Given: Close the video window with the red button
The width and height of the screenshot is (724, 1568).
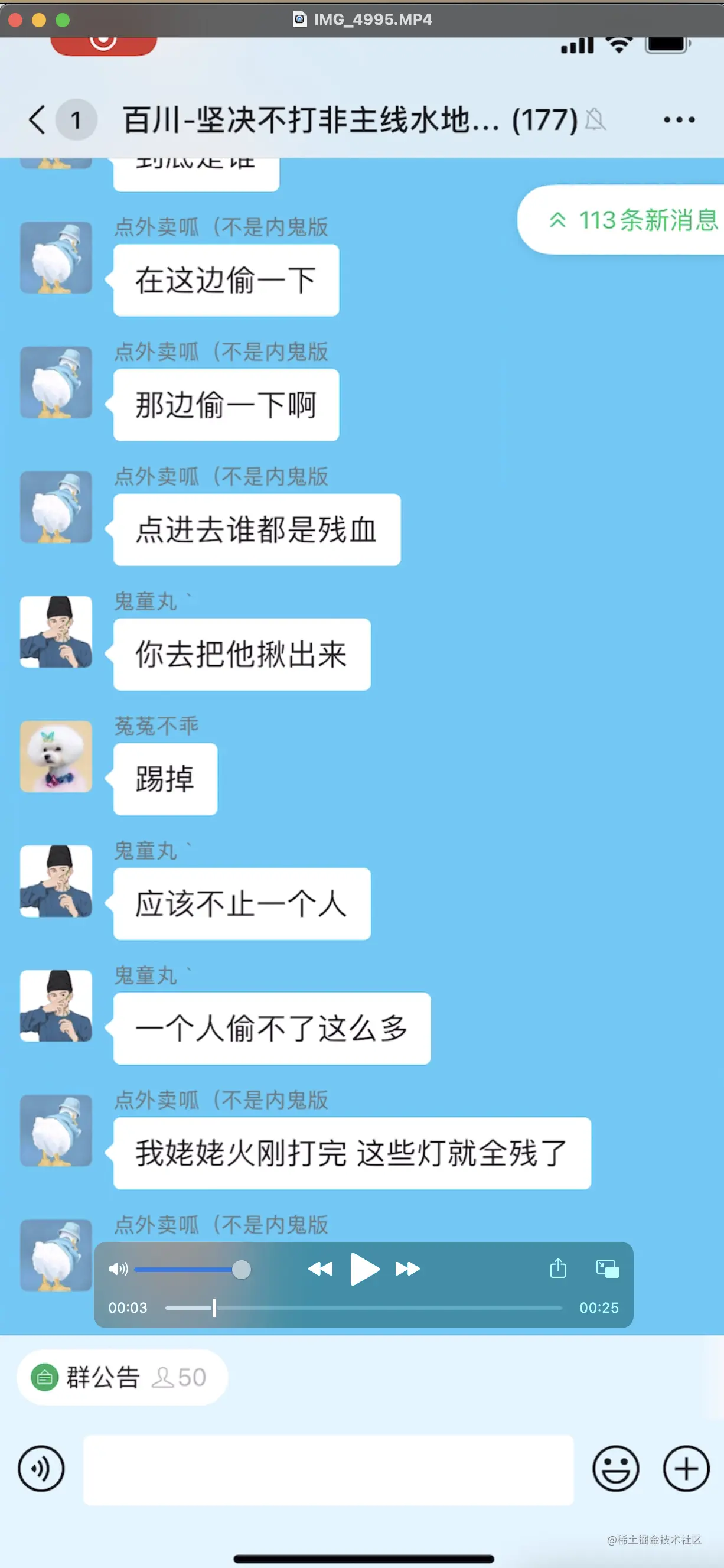Looking at the screenshot, I should (16, 20).
